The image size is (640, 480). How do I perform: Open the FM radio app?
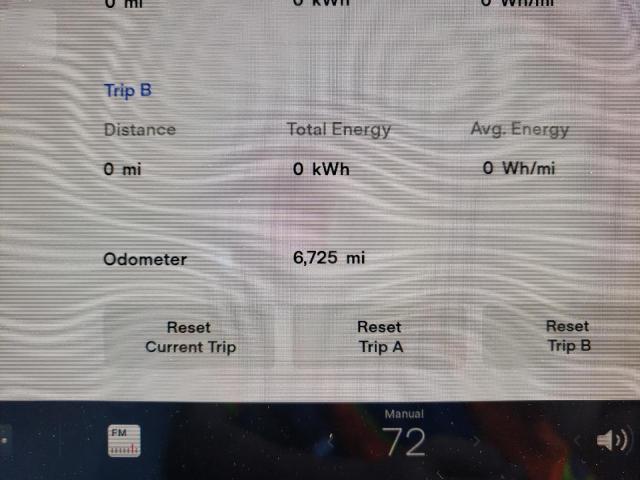pos(125,441)
